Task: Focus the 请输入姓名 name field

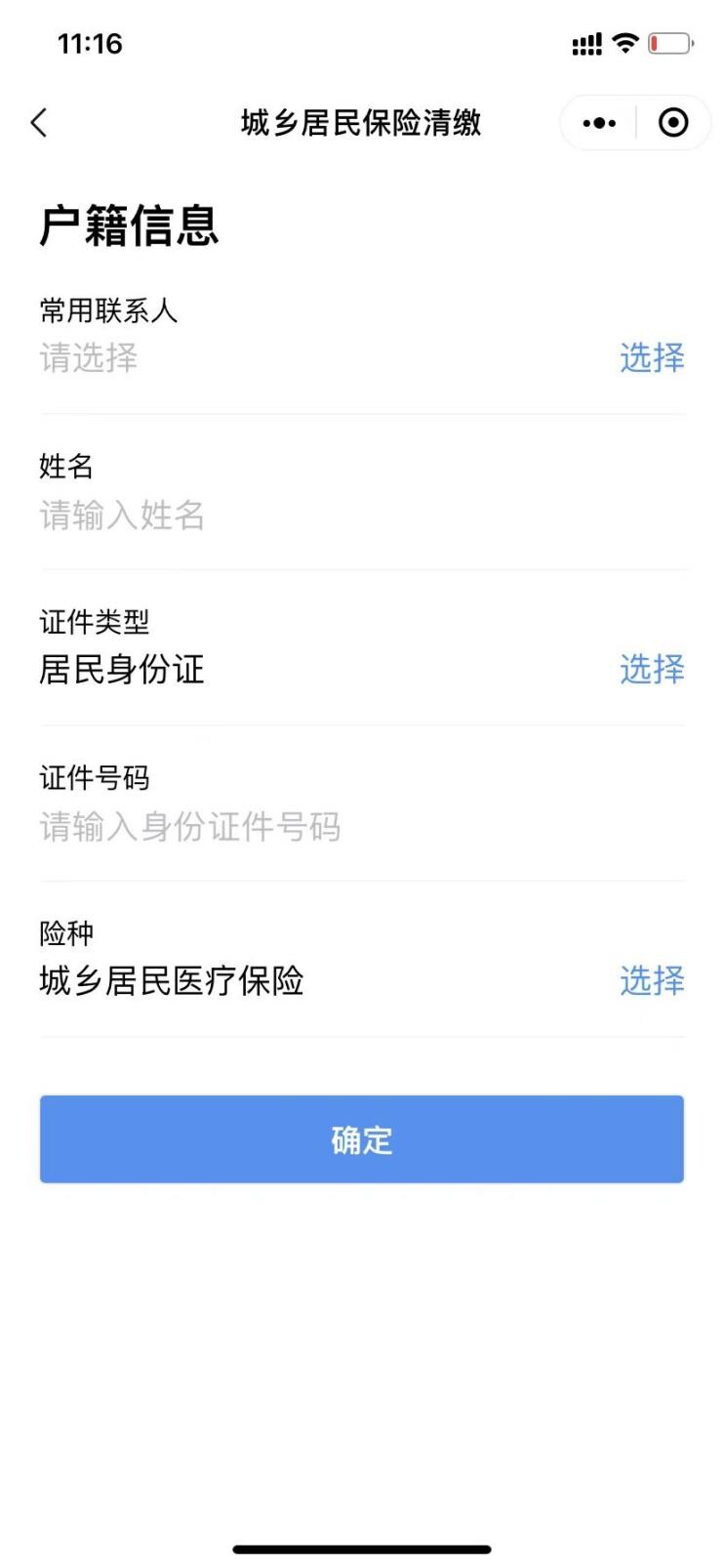Action: tap(293, 516)
